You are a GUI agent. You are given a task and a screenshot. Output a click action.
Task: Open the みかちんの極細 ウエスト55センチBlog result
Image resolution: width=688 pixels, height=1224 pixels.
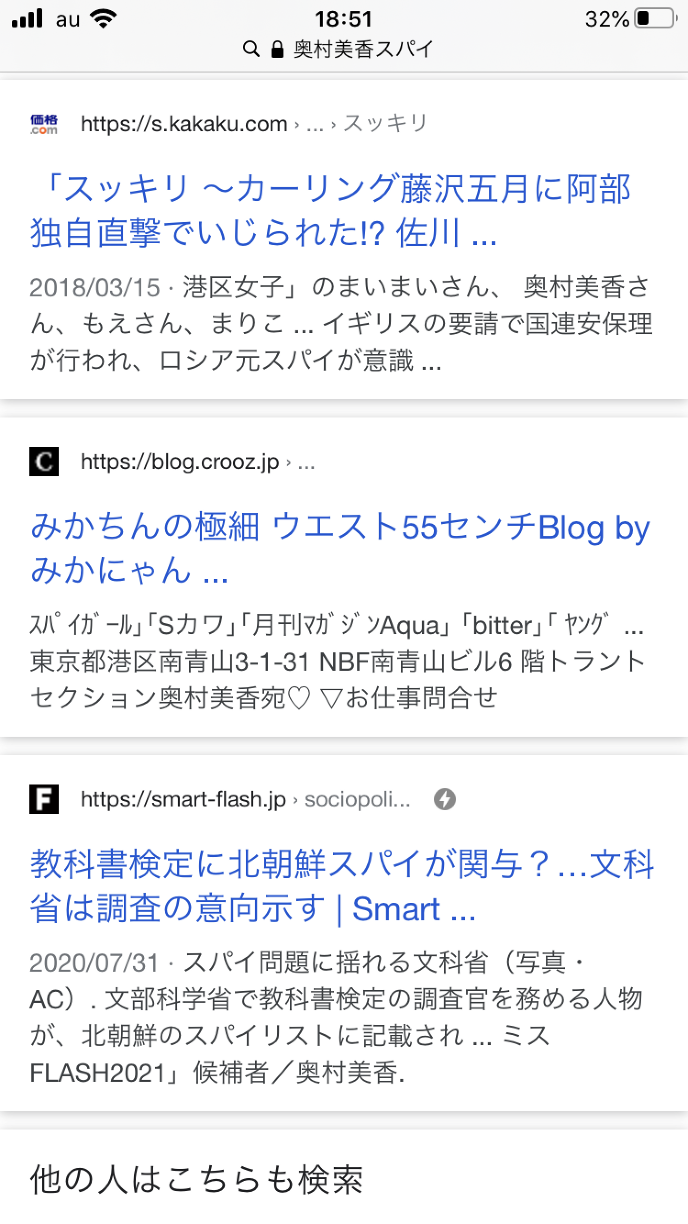pyautogui.click(x=340, y=549)
